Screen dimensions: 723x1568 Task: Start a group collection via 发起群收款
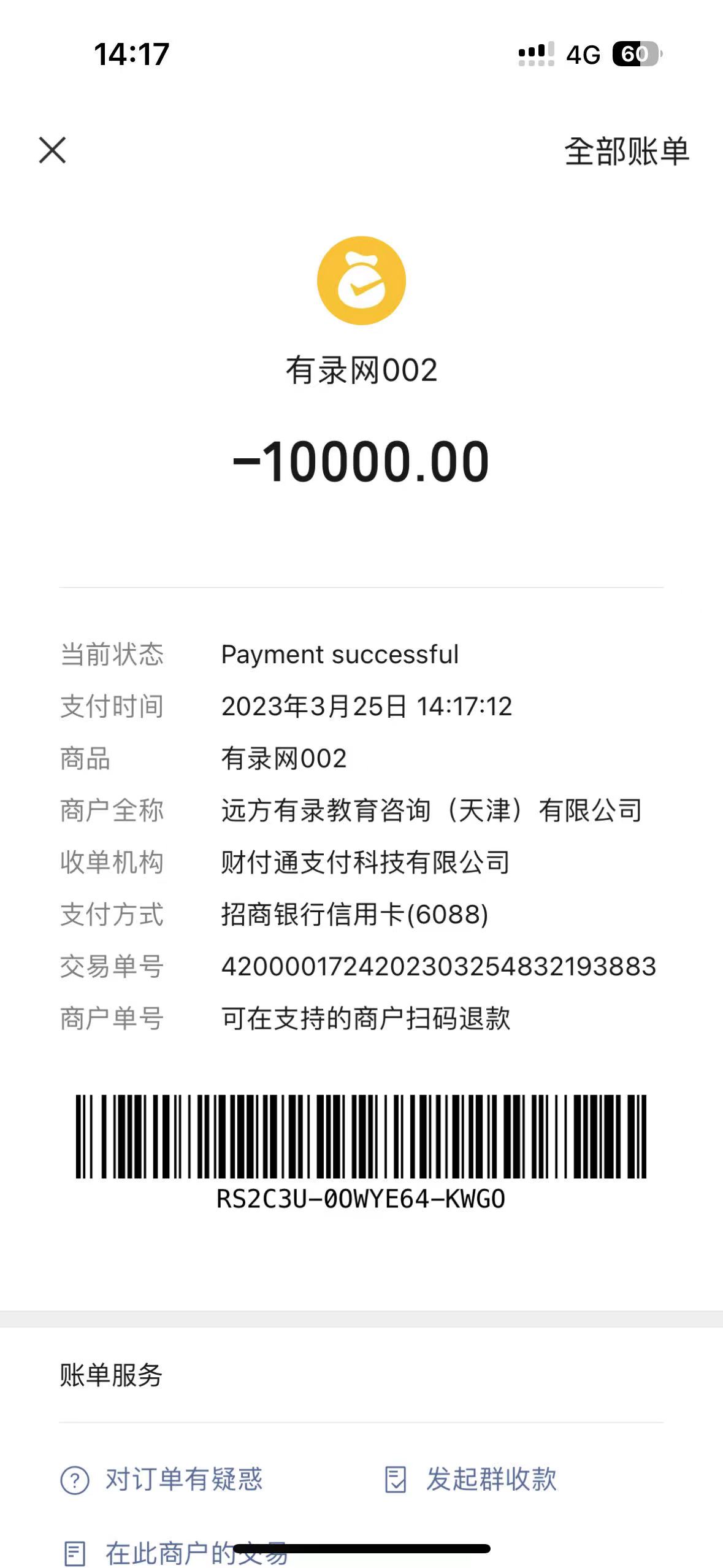pyautogui.click(x=471, y=1479)
